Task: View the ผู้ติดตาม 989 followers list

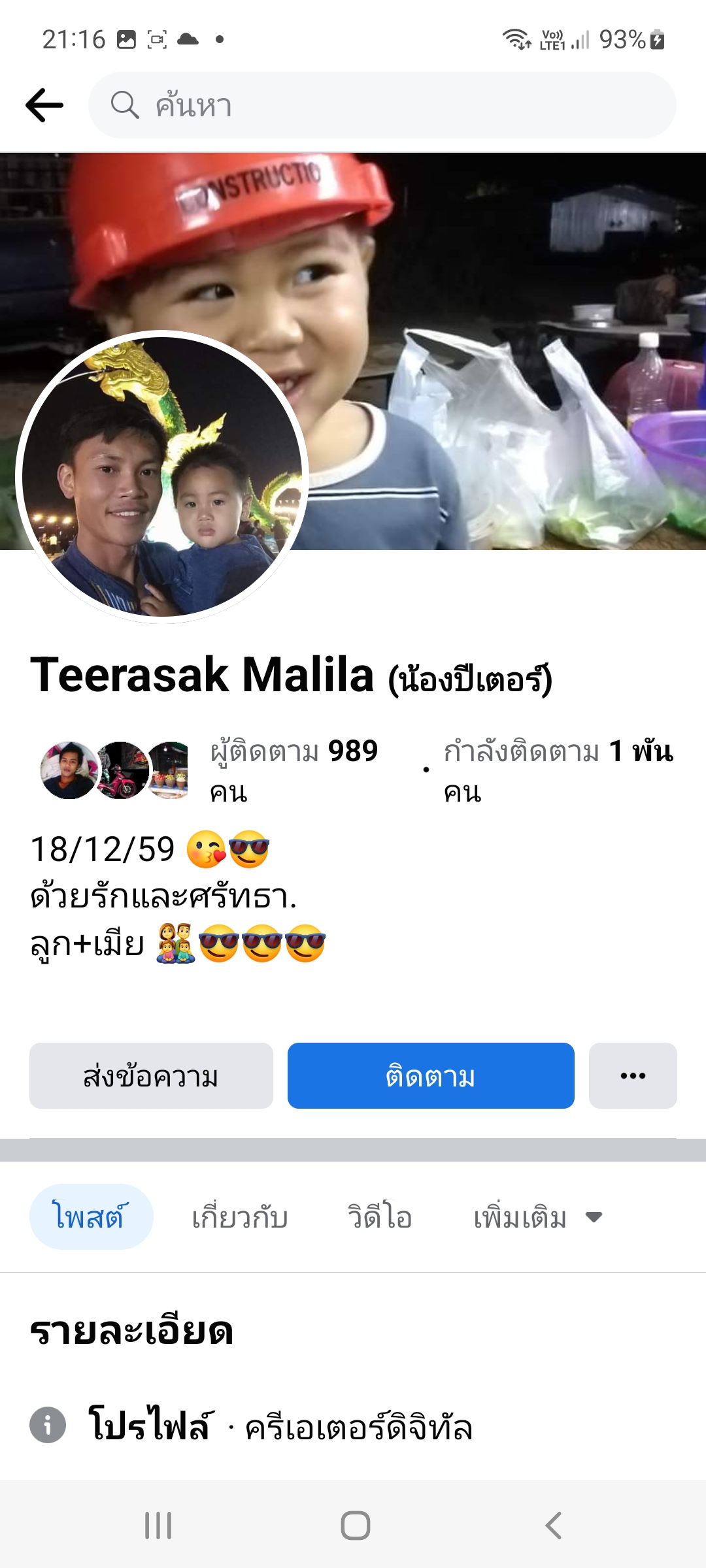Action: [x=294, y=770]
